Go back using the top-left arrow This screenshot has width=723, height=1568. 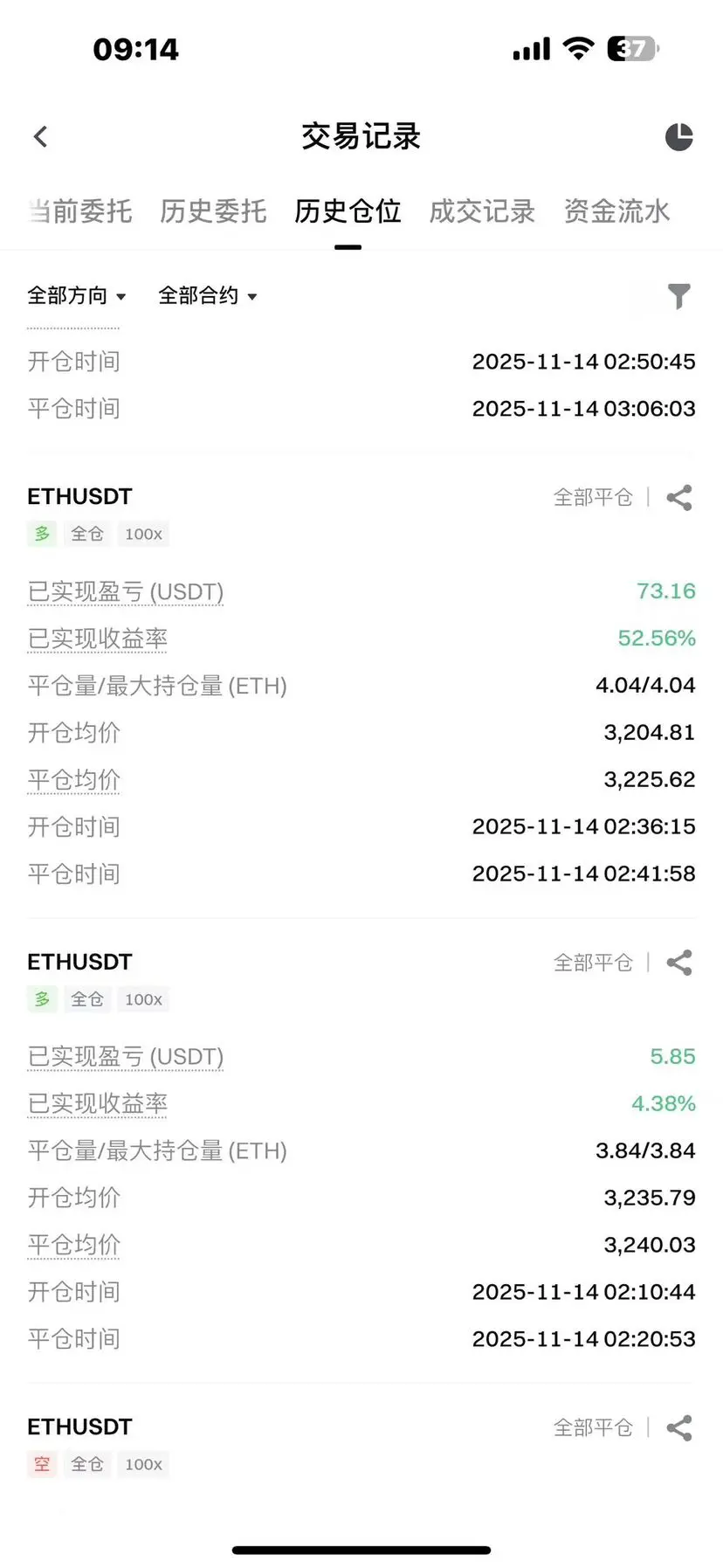point(40,136)
